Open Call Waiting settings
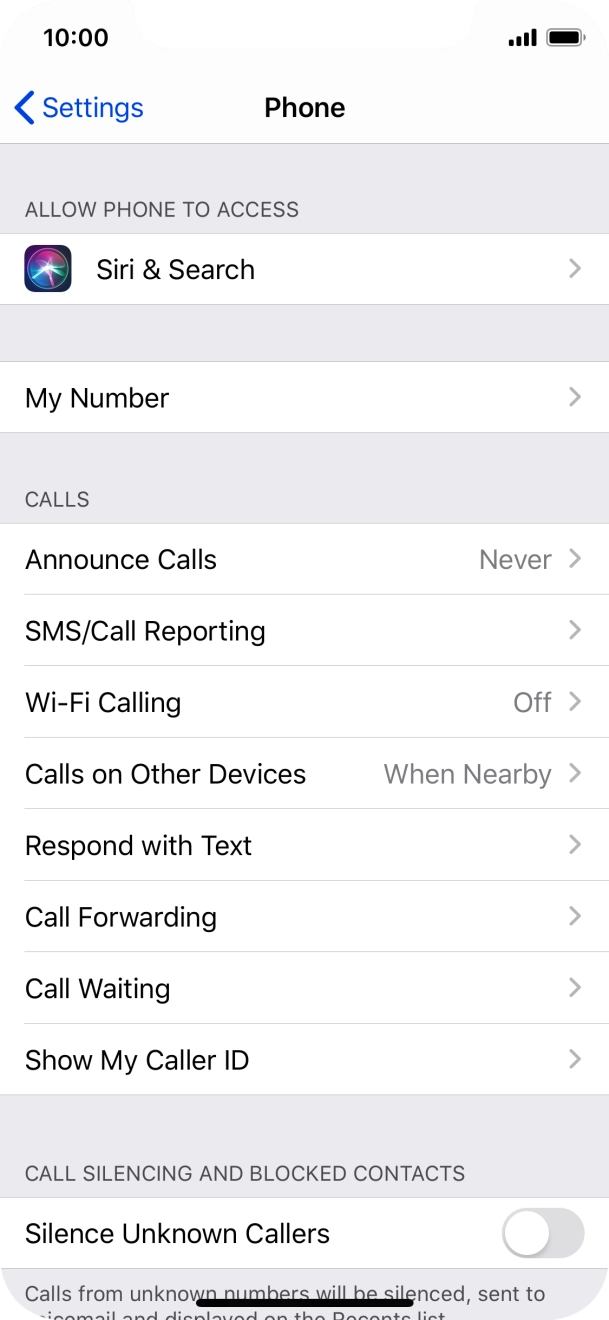 (x=304, y=989)
